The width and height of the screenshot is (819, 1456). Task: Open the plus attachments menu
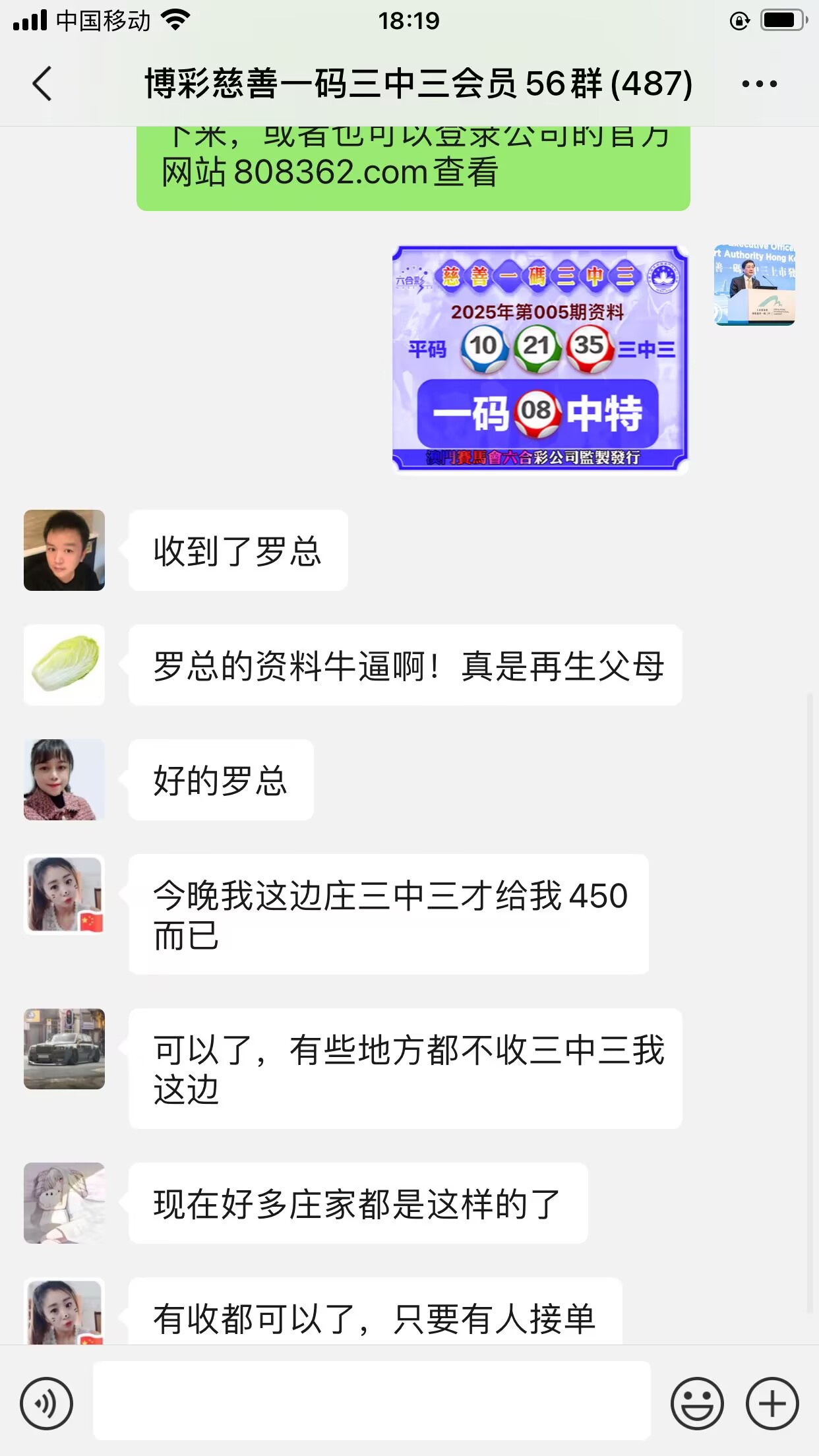(x=772, y=1403)
